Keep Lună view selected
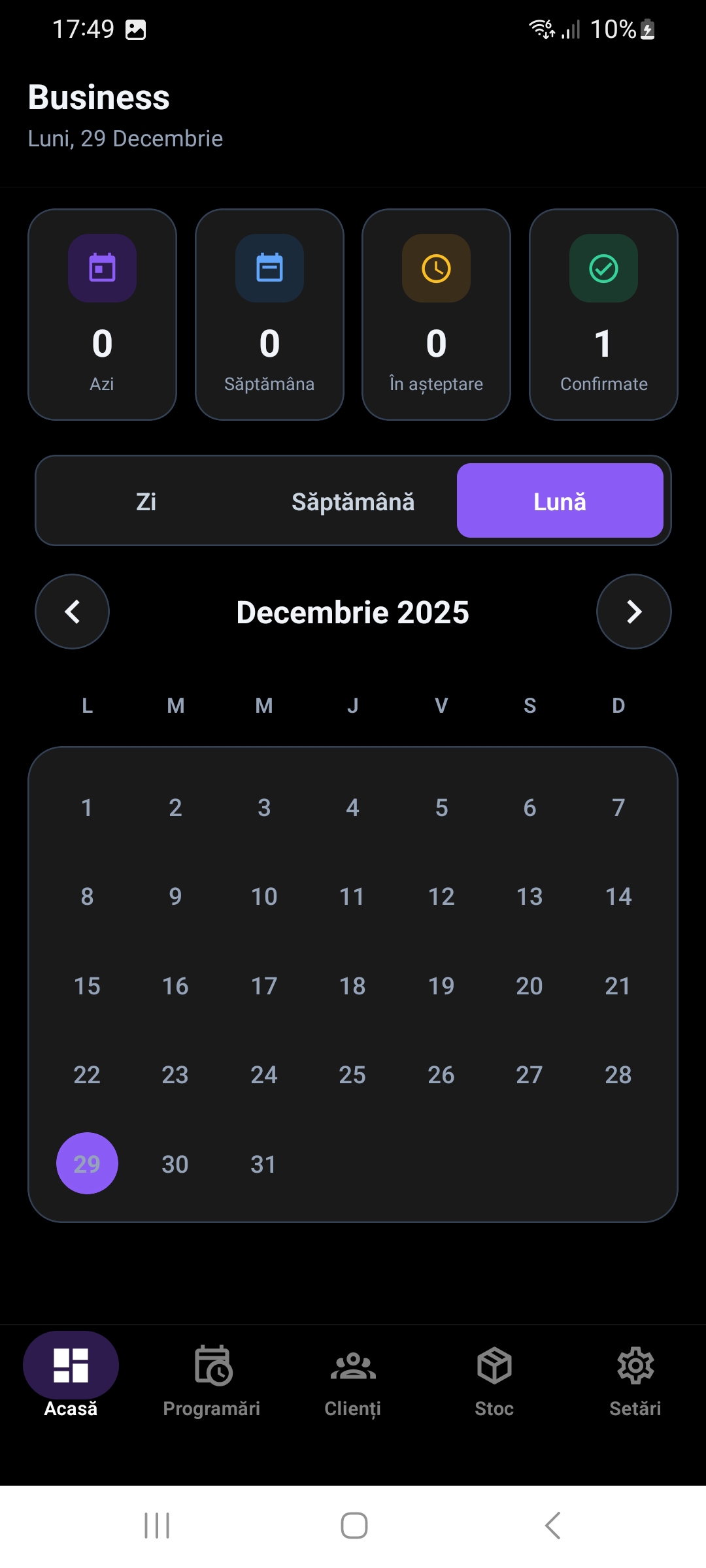The width and height of the screenshot is (706, 1568). click(x=560, y=500)
